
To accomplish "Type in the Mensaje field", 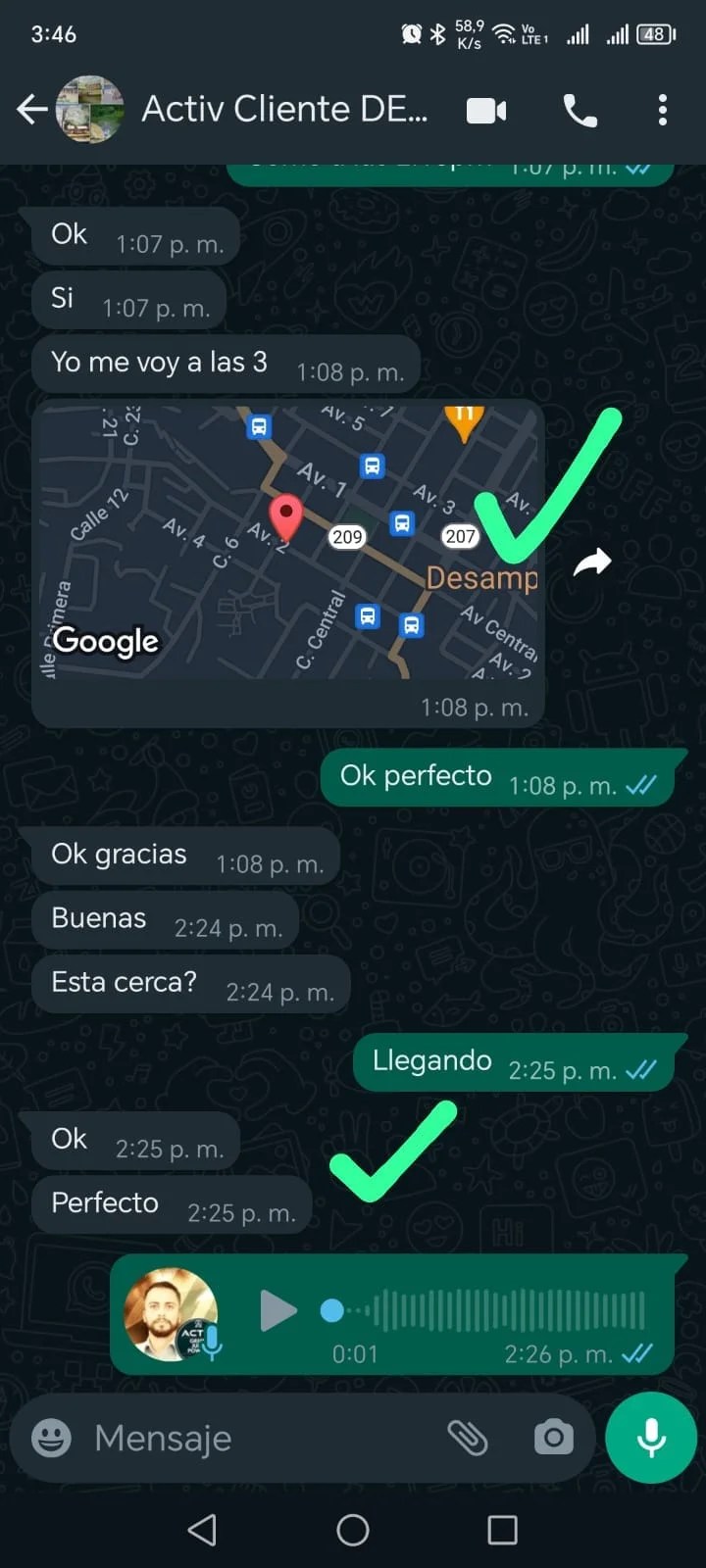I will pyautogui.click(x=255, y=1439).
